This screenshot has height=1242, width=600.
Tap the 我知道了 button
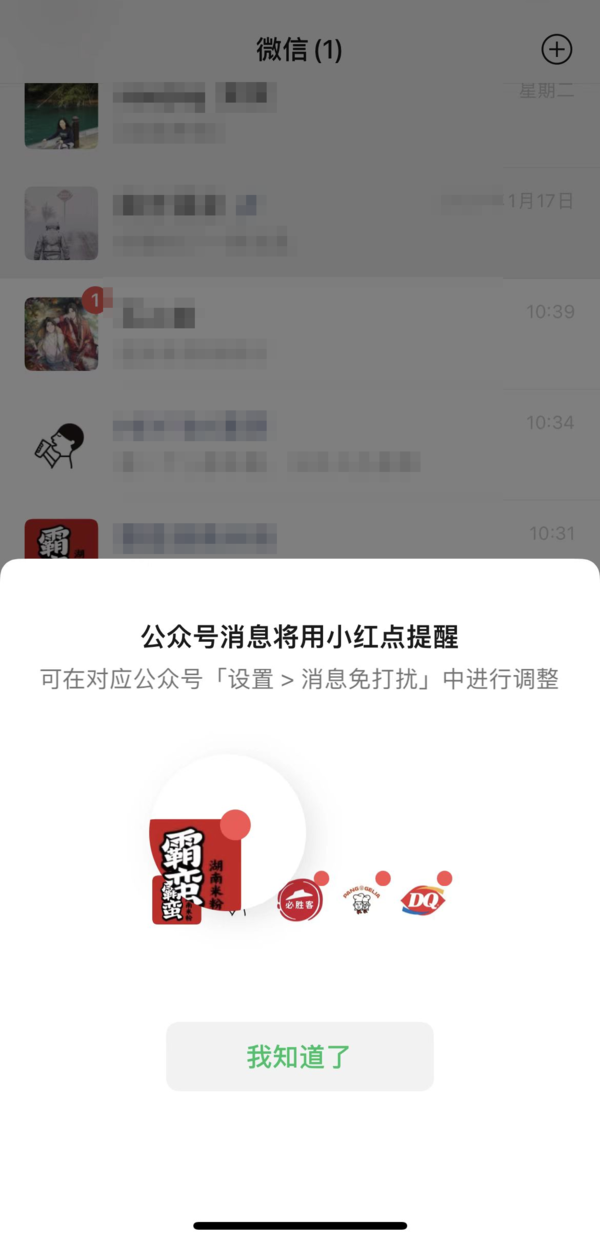pyautogui.click(x=299, y=1056)
